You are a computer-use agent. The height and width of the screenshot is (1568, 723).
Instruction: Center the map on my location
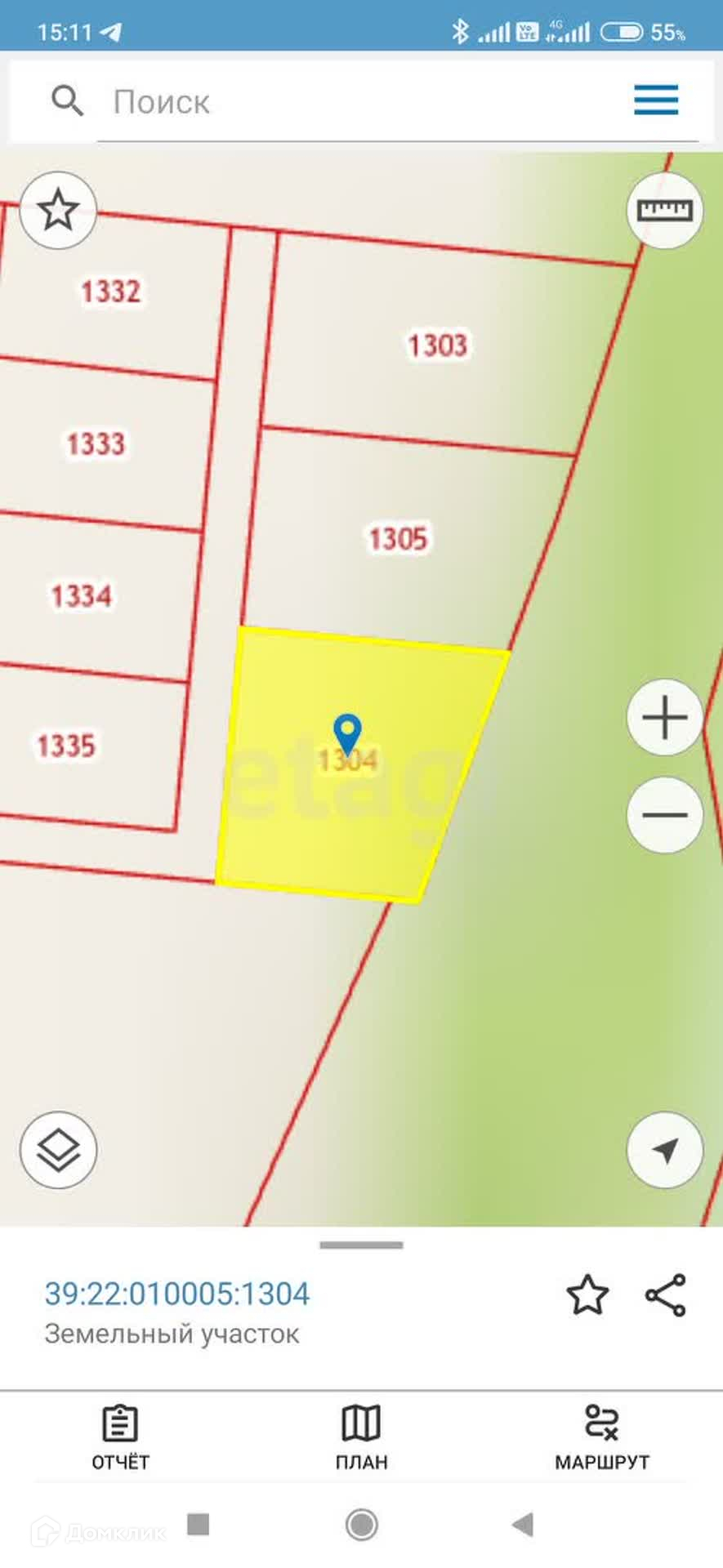pos(664,1150)
